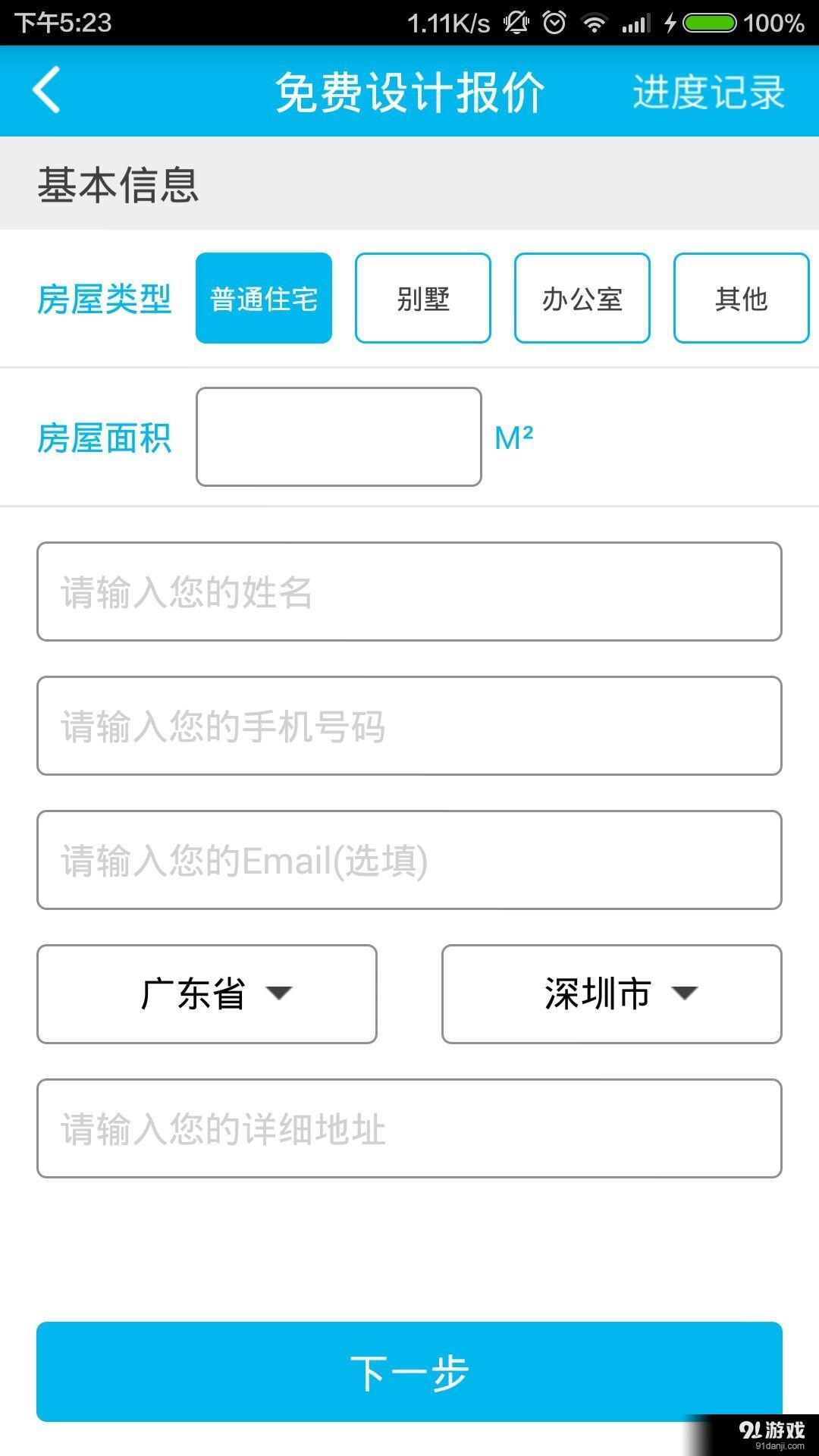Tap the charging lightning bolt icon

[x=670, y=23]
